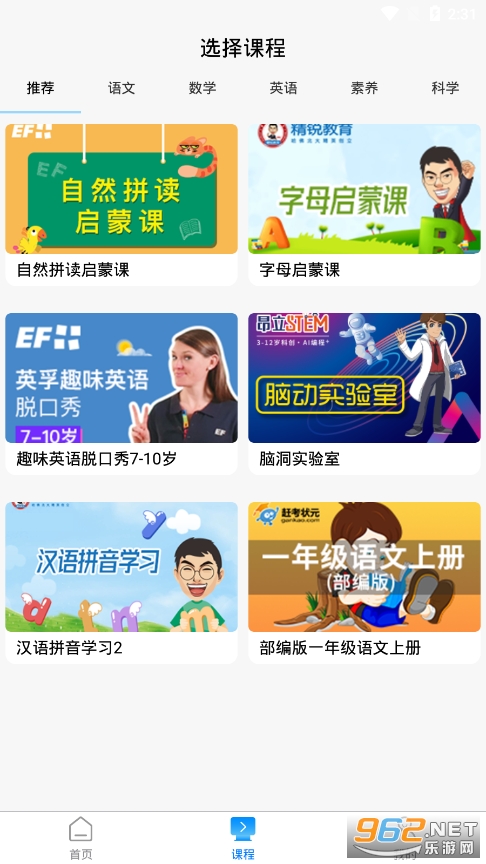
Task: Open the 素养 tab
Action: [364, 88]
